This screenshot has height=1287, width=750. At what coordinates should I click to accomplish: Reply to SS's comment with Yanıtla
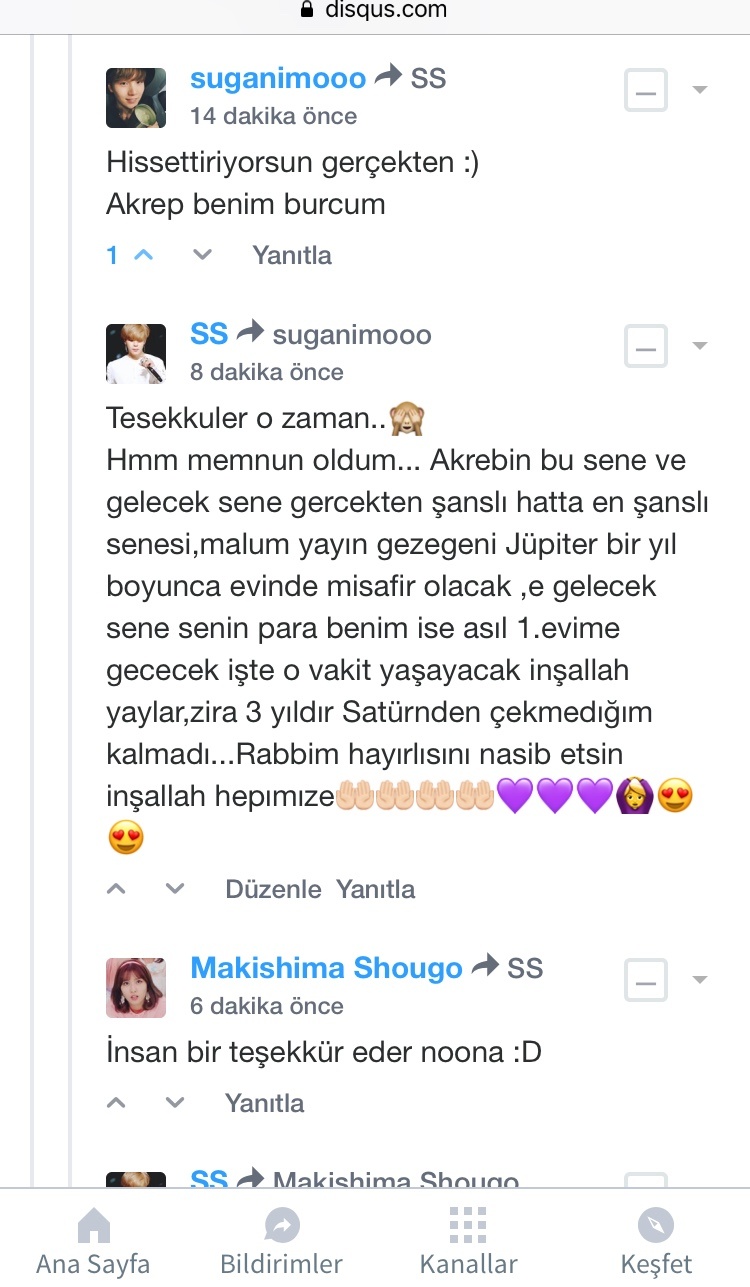(x=375, y=889)
